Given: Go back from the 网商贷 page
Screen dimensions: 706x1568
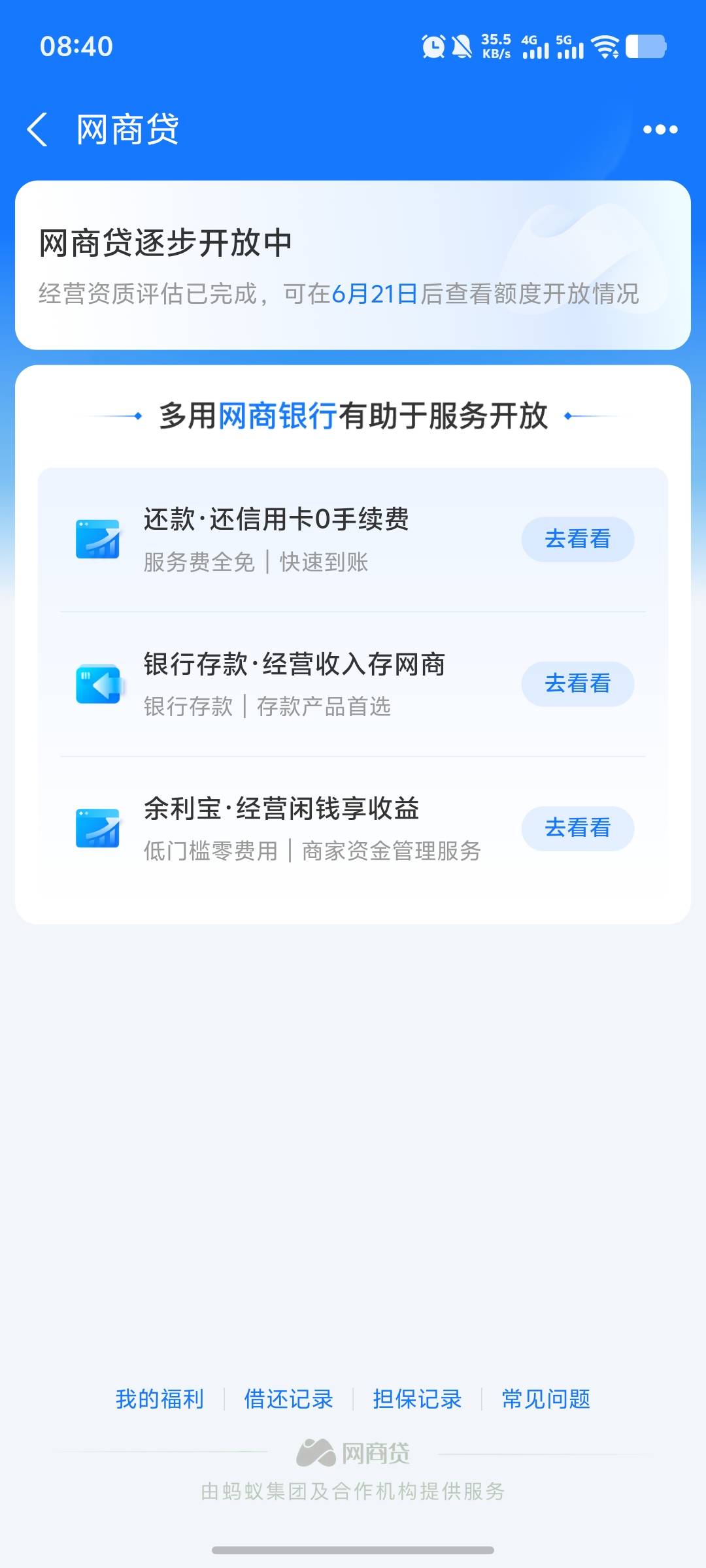Looking at the screenshot, I should 37,129.
